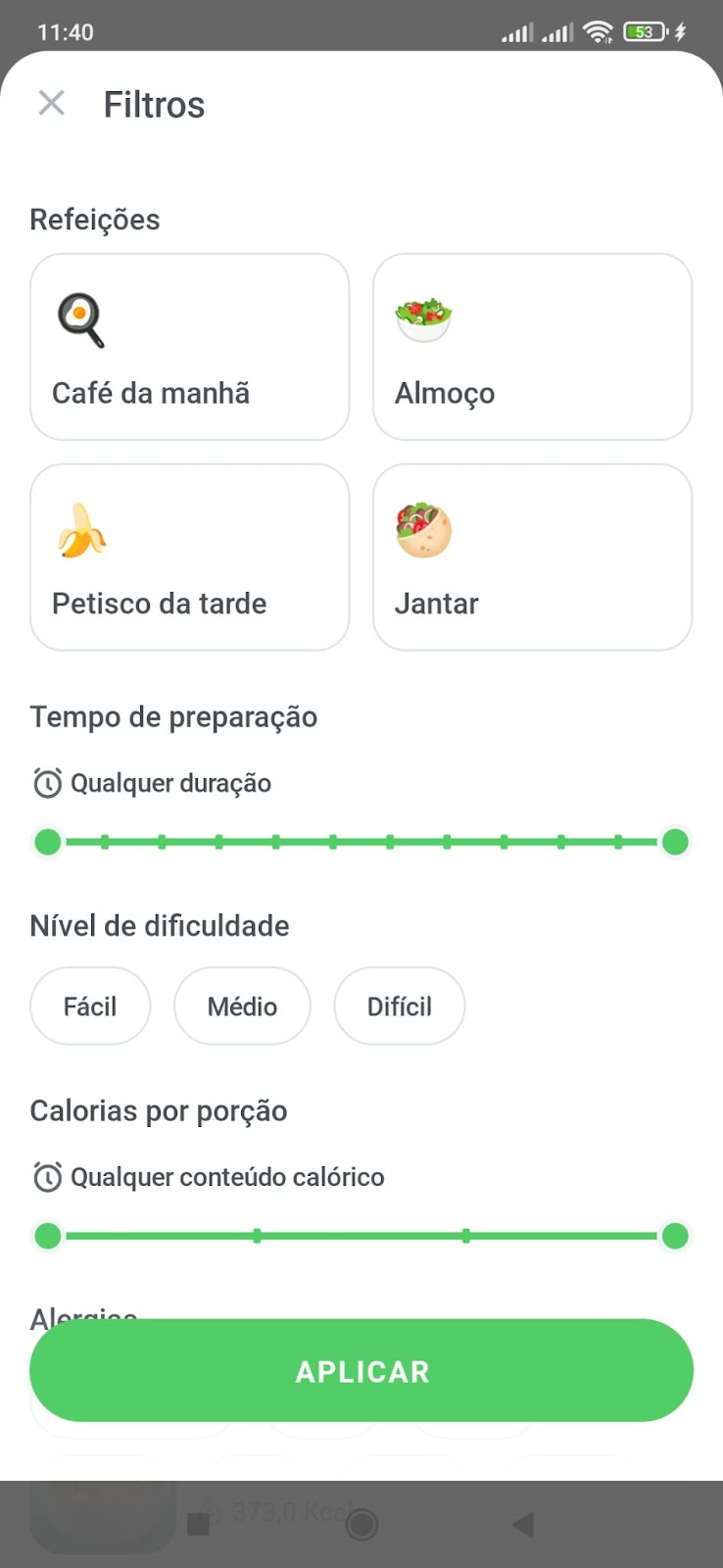This screenshot has height=1568, width=723.
Task: Tap the left handle of preparation time slider
Action: [x=48, y=842]
